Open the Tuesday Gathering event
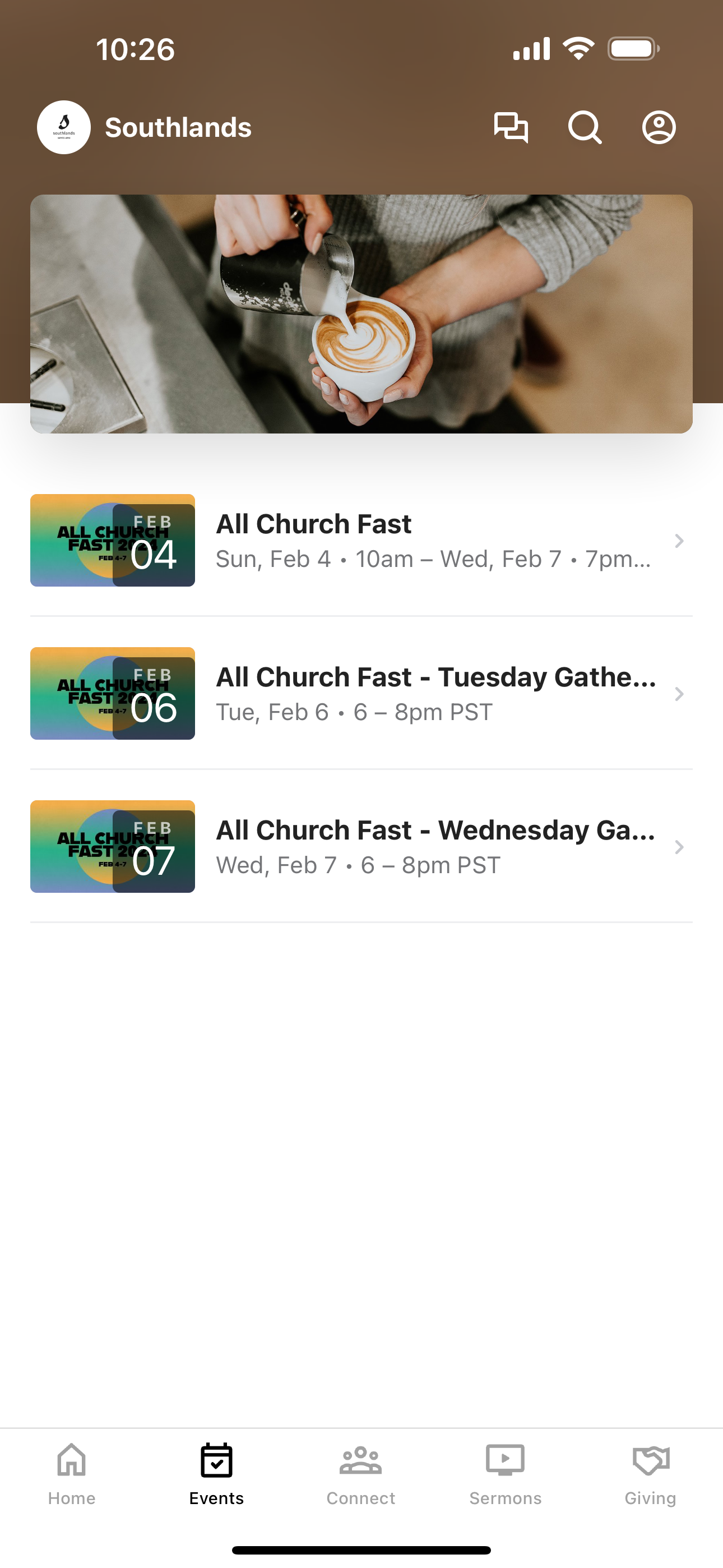723x1568 pixels. tap(361, 694)
